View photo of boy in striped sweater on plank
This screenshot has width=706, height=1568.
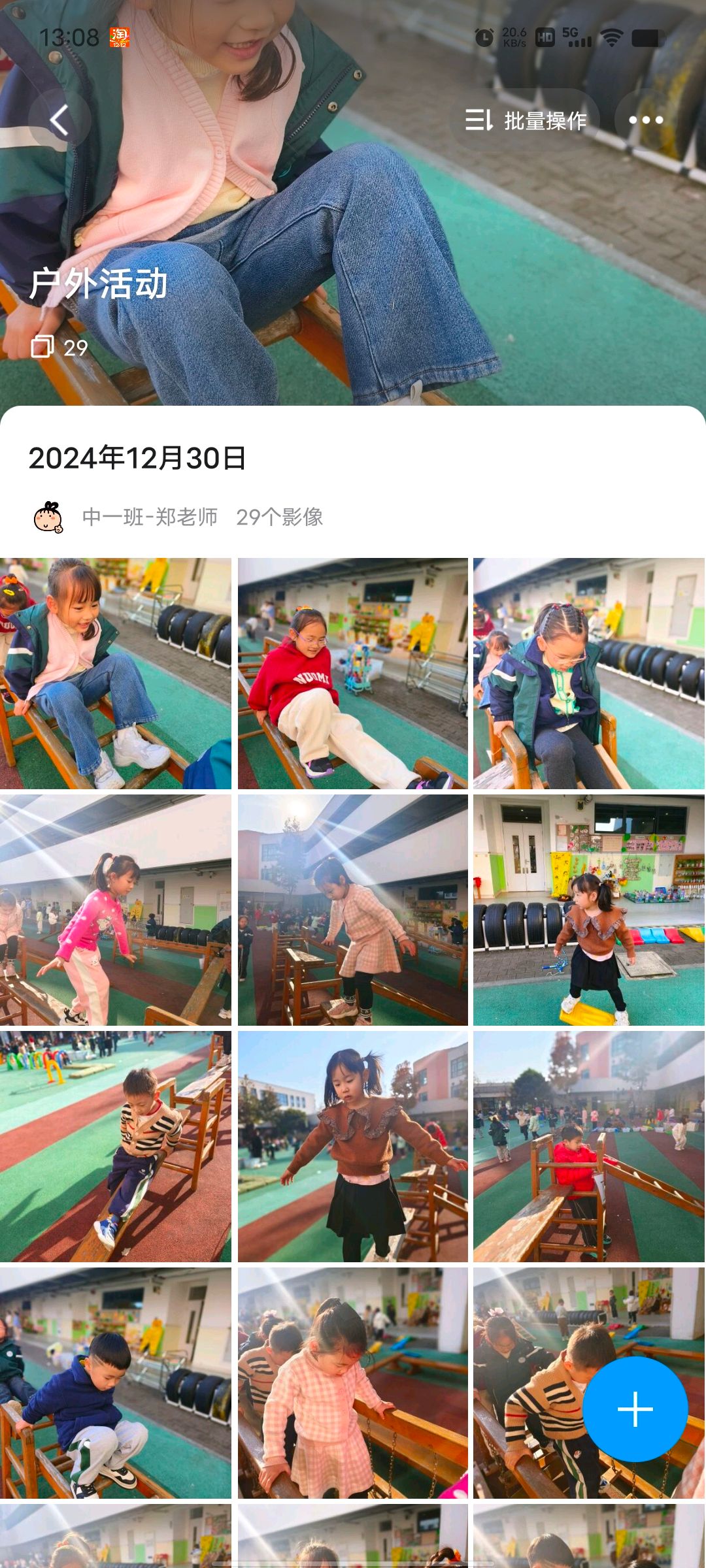click(116, 1147)
